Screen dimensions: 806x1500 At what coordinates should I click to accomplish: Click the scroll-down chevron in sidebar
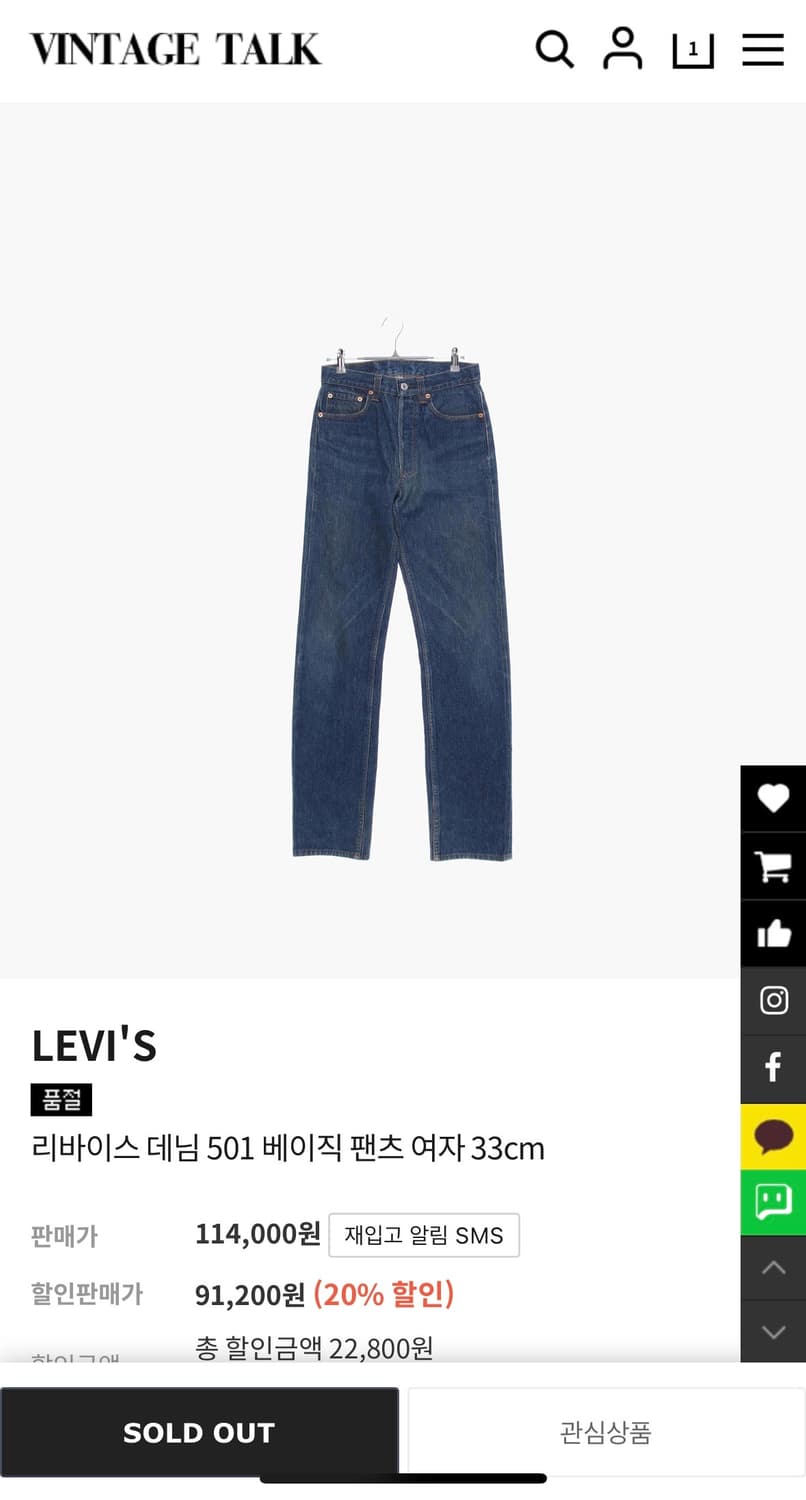click(x=773, y=1332)
